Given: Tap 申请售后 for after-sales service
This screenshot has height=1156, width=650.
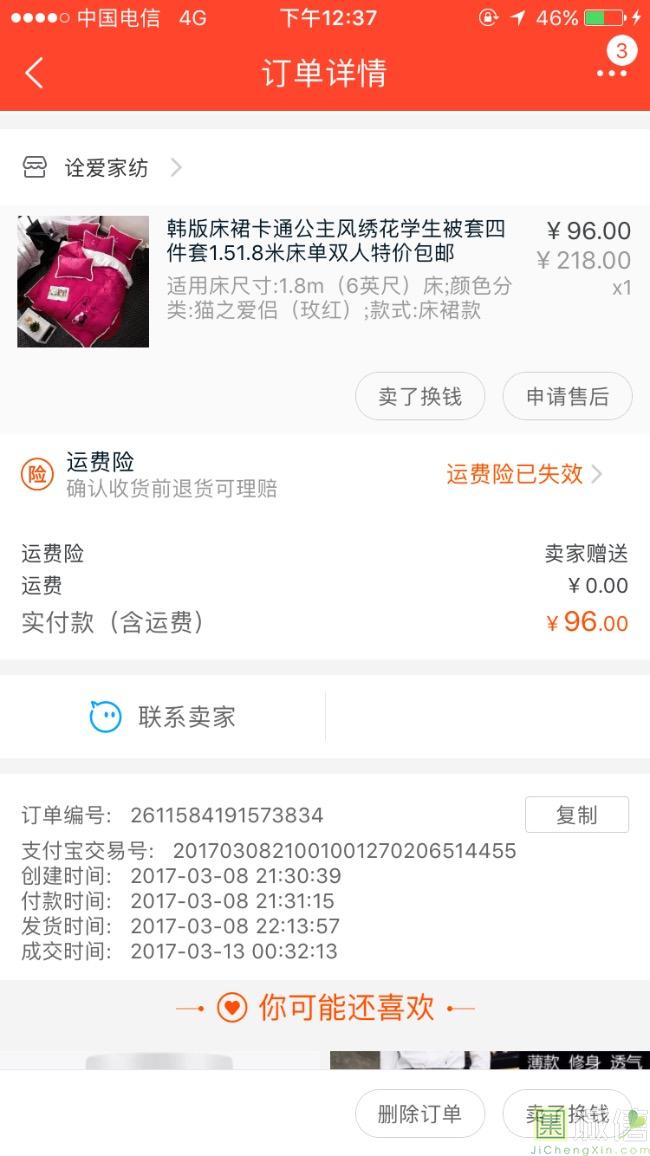Looking at the screenshot, I should (567, 397).
